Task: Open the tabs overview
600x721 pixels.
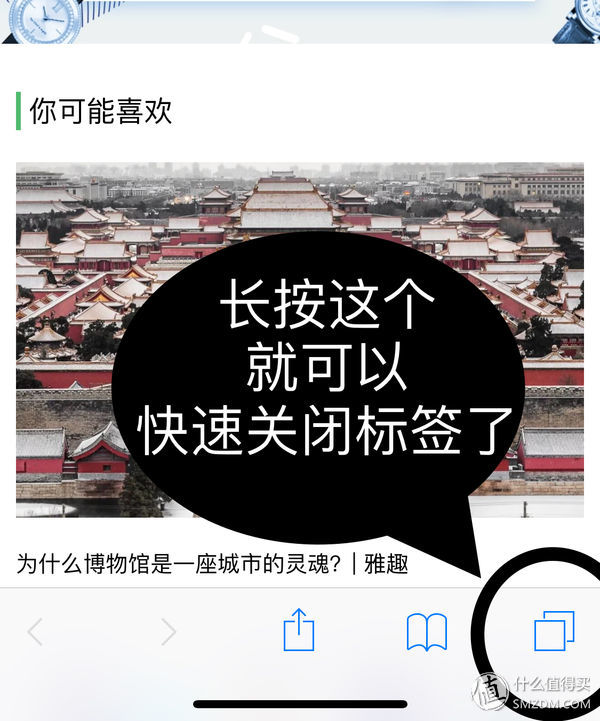Action: tap(554, 631)
